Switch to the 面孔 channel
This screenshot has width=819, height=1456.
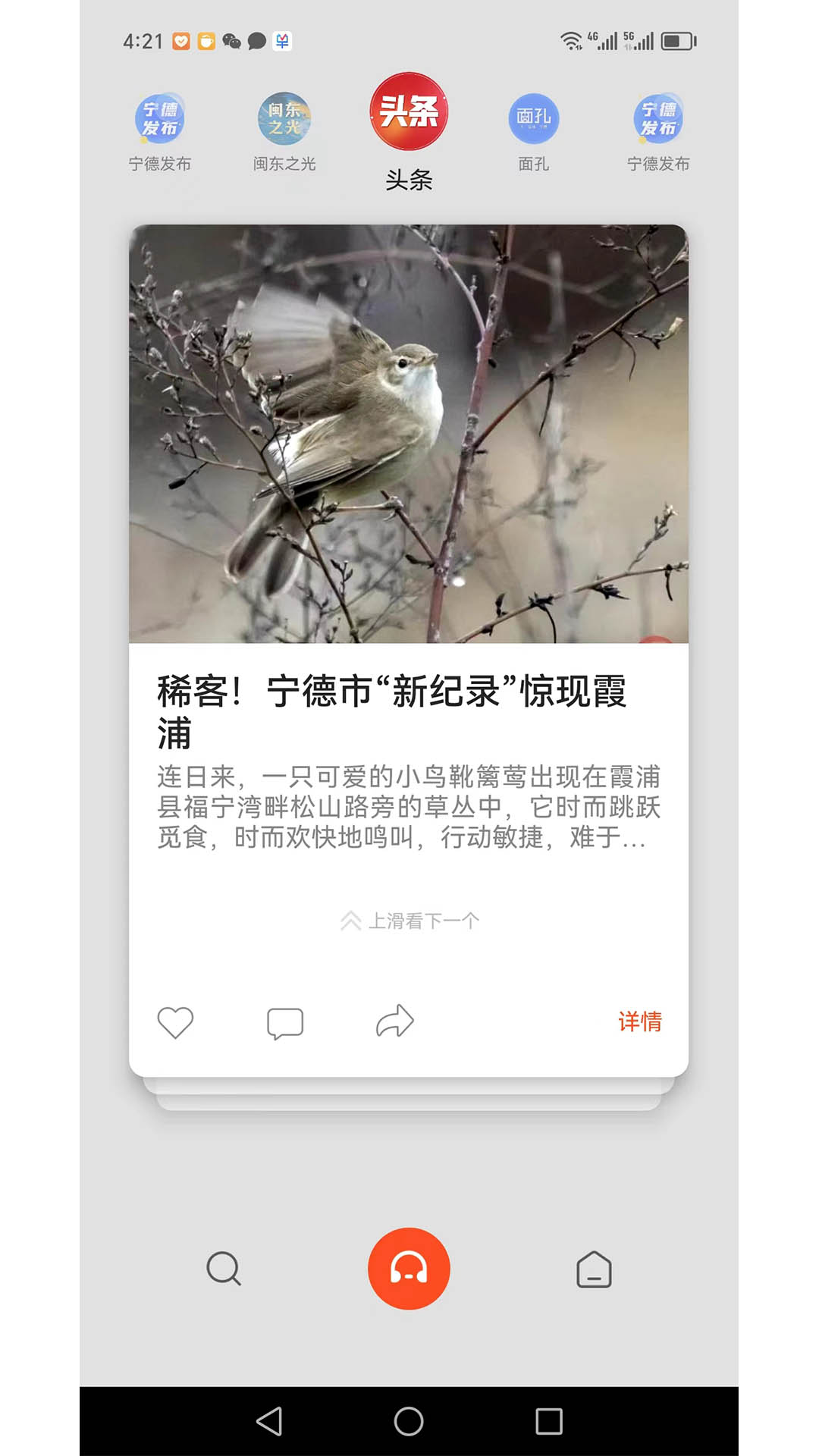click(534, 132)
